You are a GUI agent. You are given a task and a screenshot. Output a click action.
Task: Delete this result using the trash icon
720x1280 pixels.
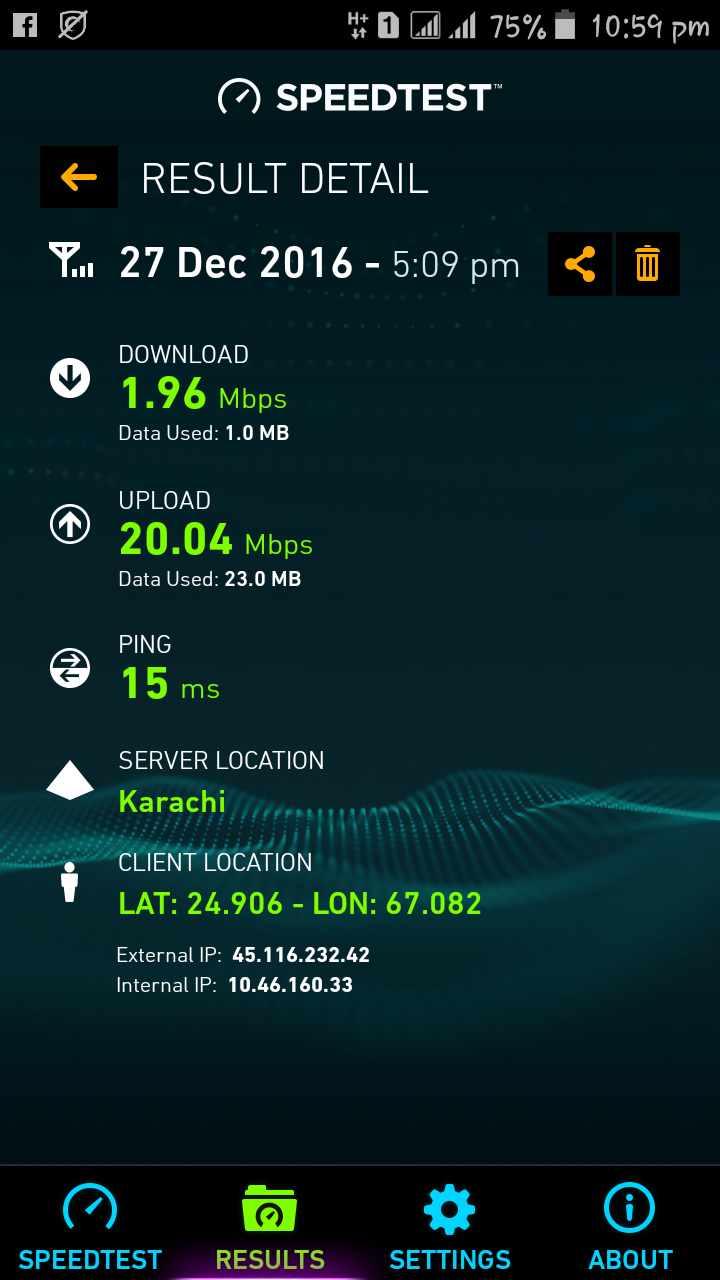647,264
